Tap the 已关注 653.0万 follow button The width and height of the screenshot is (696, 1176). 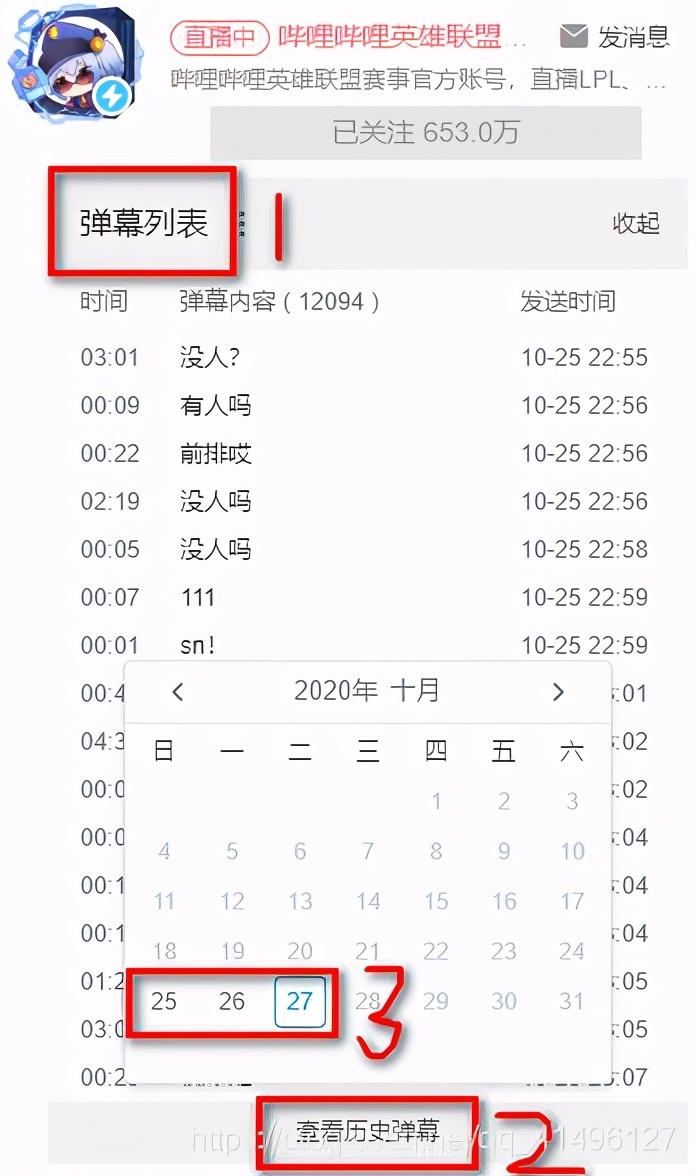(x=425, y=133)
